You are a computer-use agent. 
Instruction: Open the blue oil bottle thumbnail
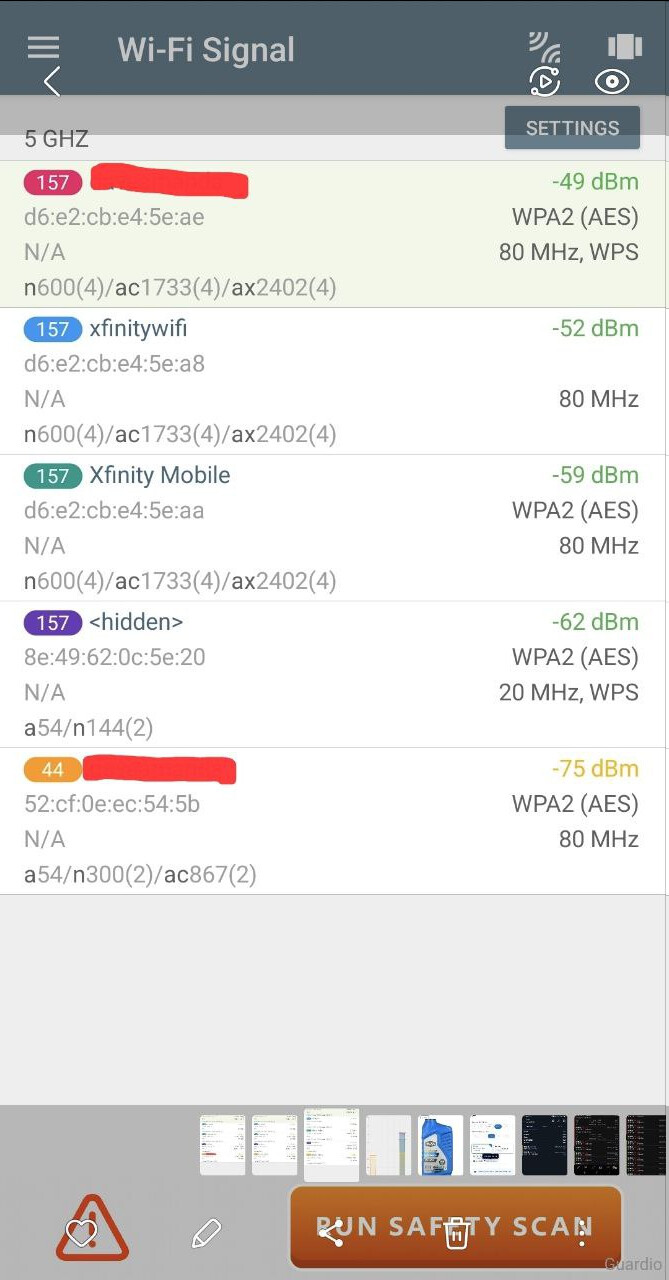coord(441,1145)
